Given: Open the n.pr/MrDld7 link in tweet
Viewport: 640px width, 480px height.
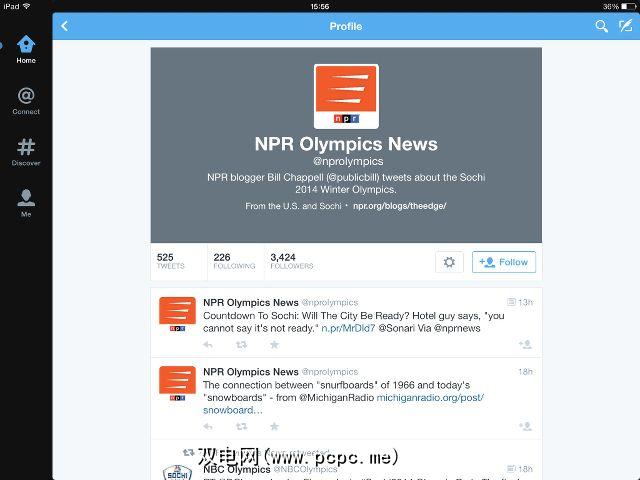Looking at the screenshot, I should [347, 328].
